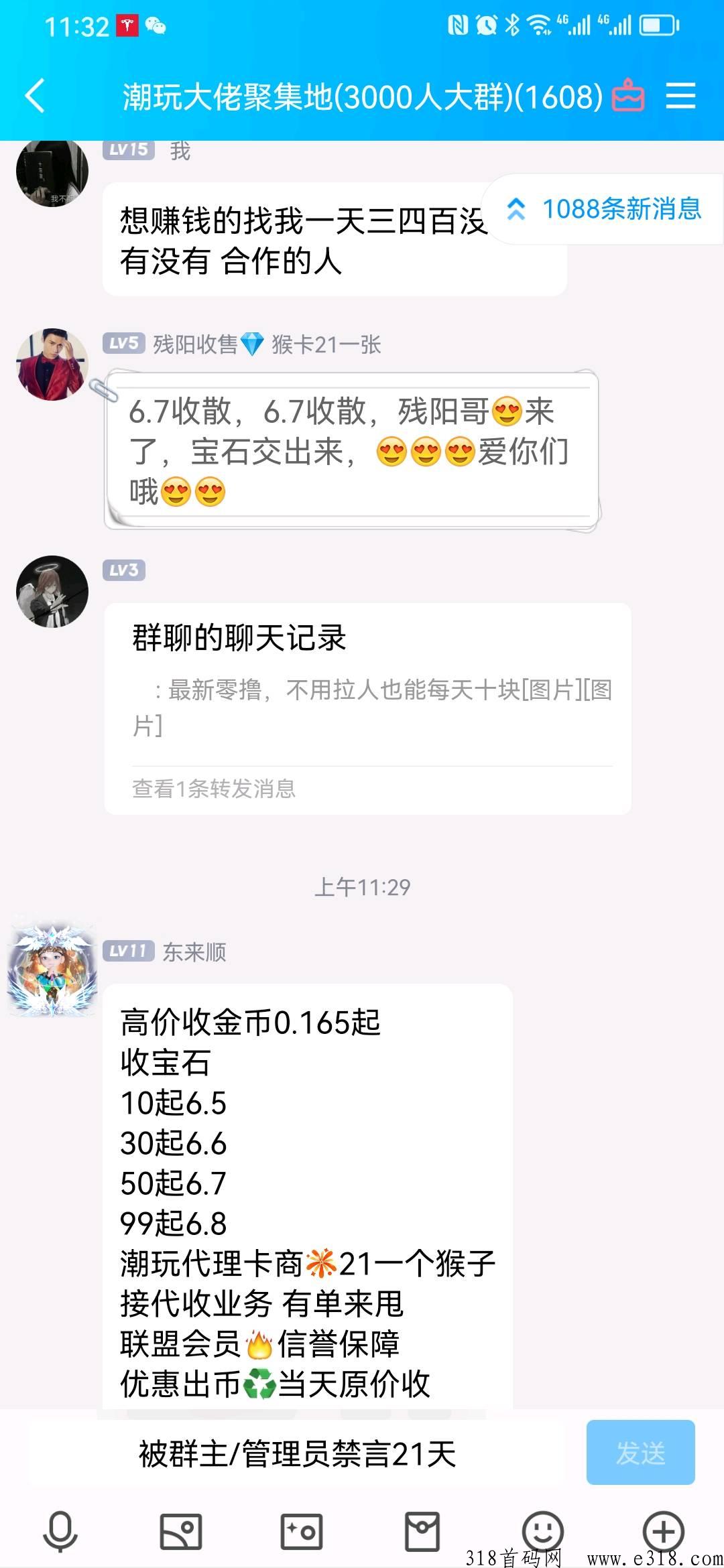Go back from the group chat
This screenshot has height=1568, width=724.
point(36,96)
